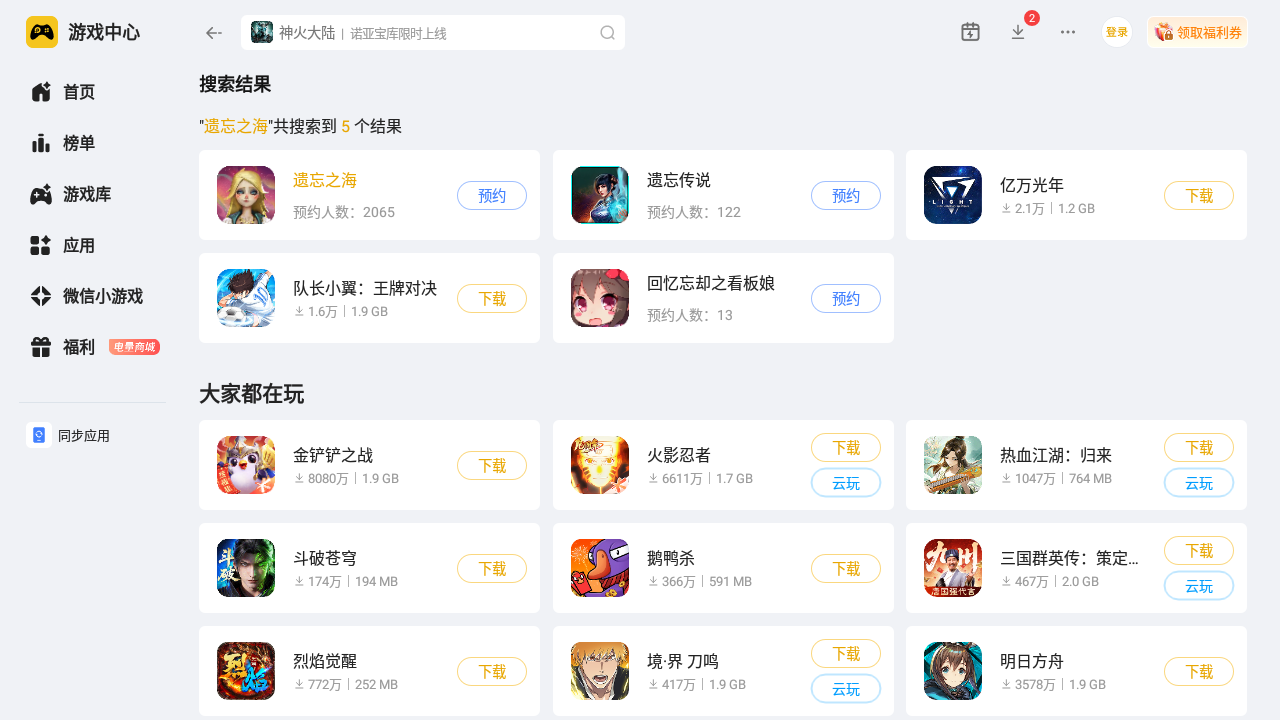1280x720 pixels.
Task: Claim coupons via 领取福利券
Action: pyautogui.click(x=1197, y=33)
